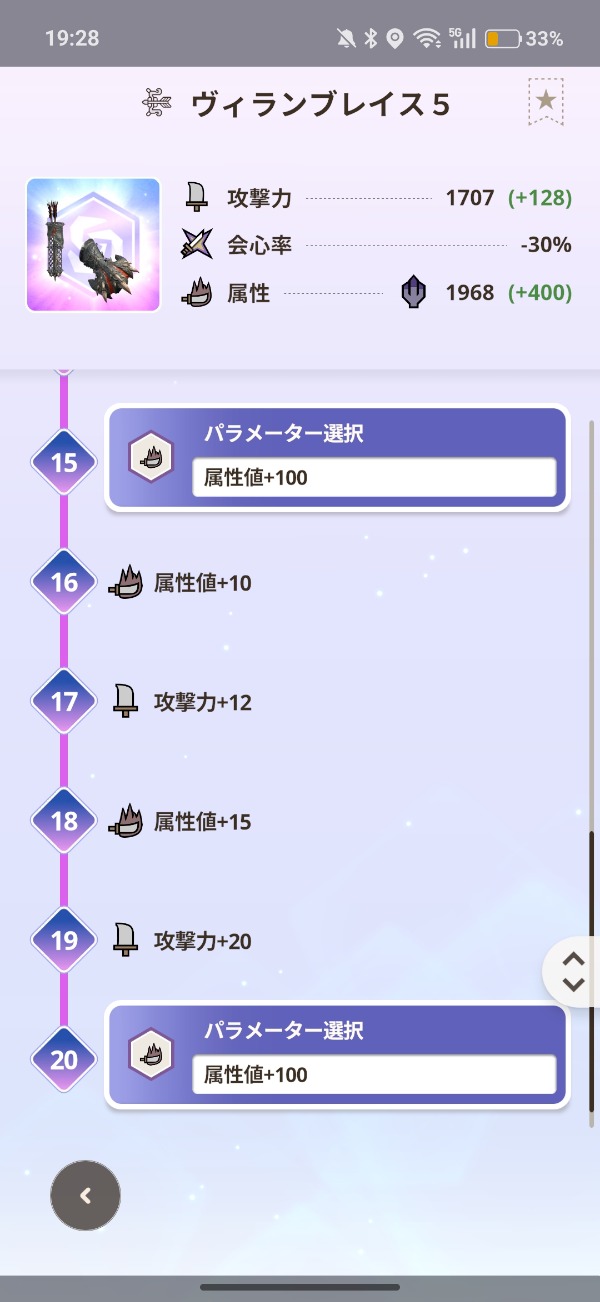The width and height of the screenshot is (600, 1302).
Task: Tap the weapon image thumbnail
Action: (93, 245)
